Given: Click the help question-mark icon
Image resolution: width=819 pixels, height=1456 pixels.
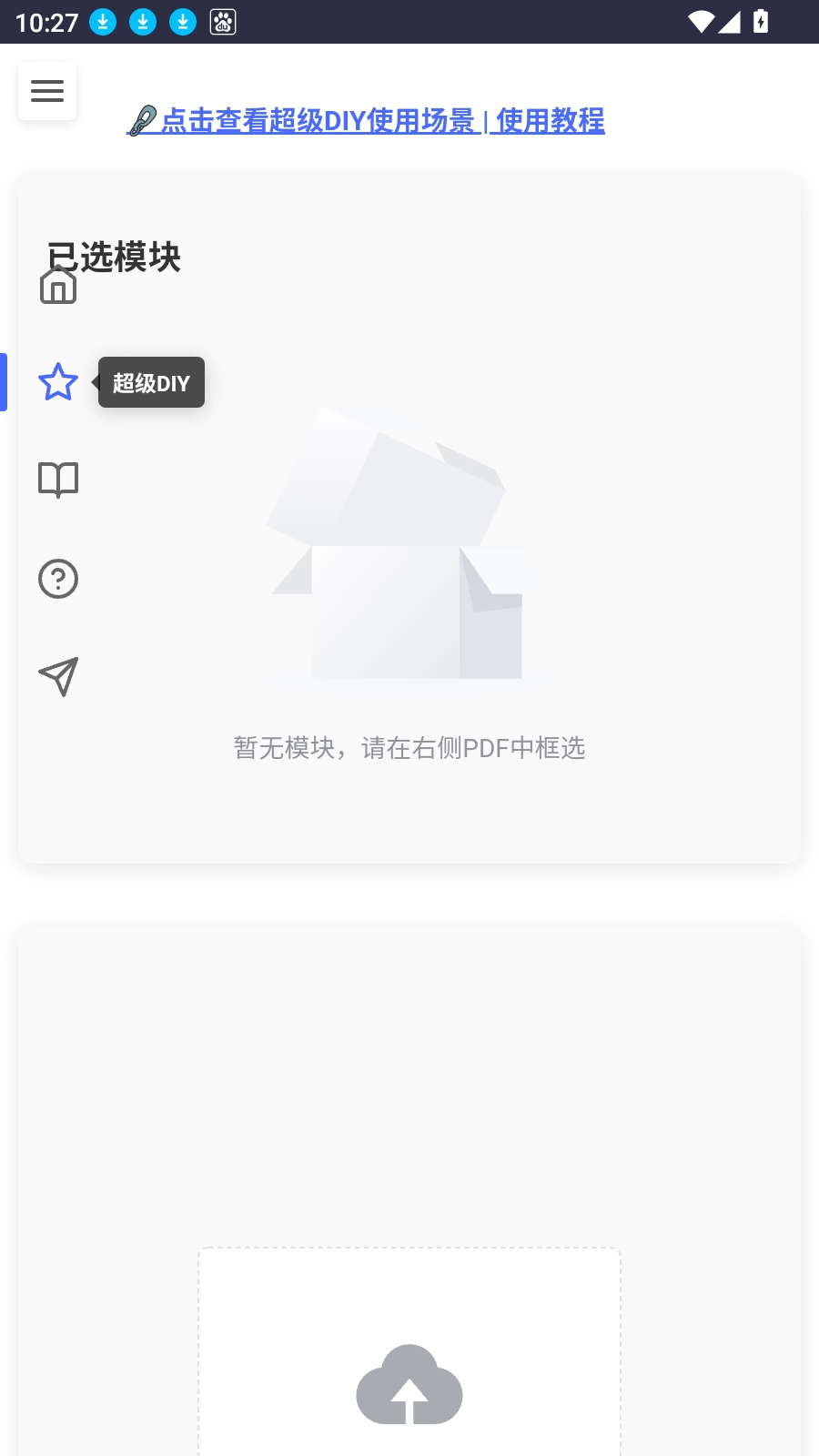Looking at the screenshot, I should (57, 578).
